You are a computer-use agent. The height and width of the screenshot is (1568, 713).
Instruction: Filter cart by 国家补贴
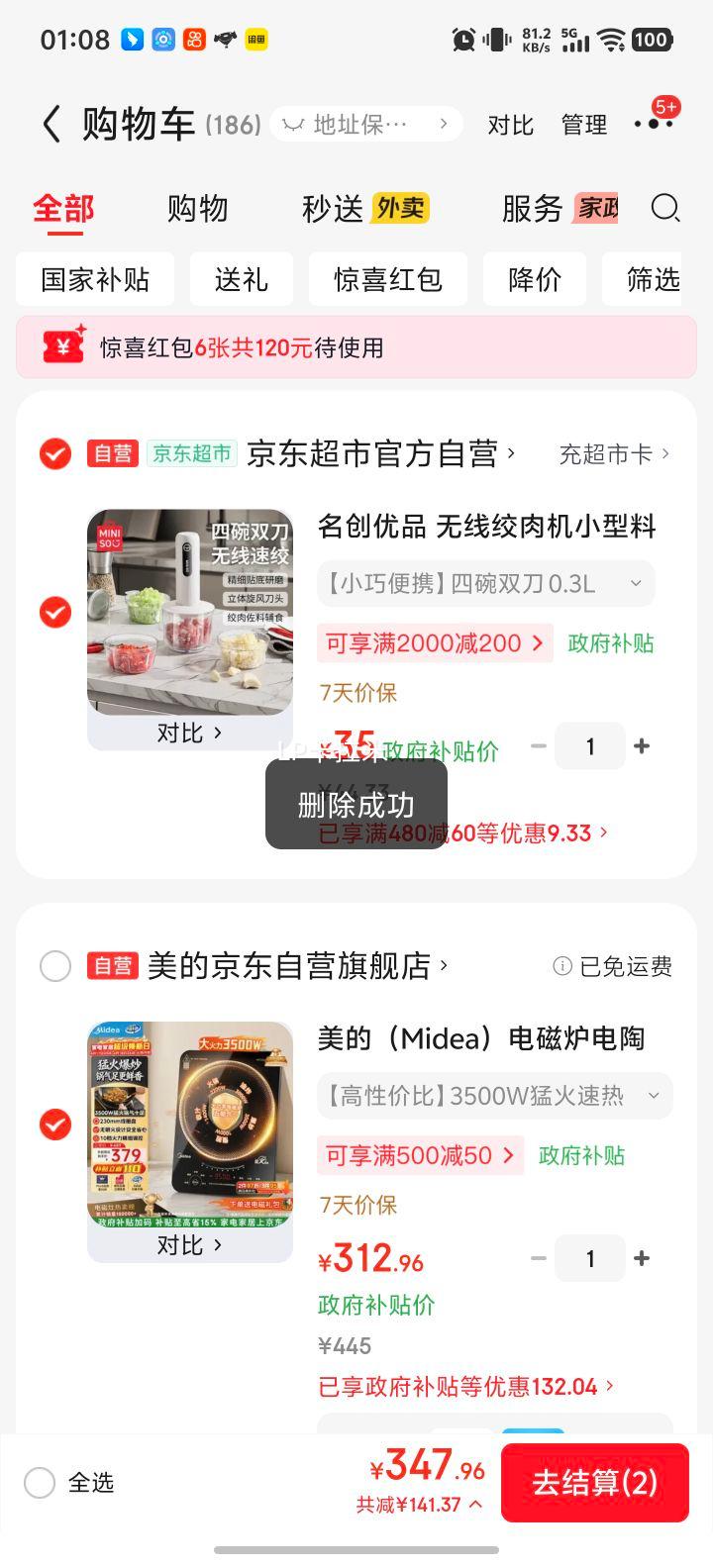pos(95,279)
